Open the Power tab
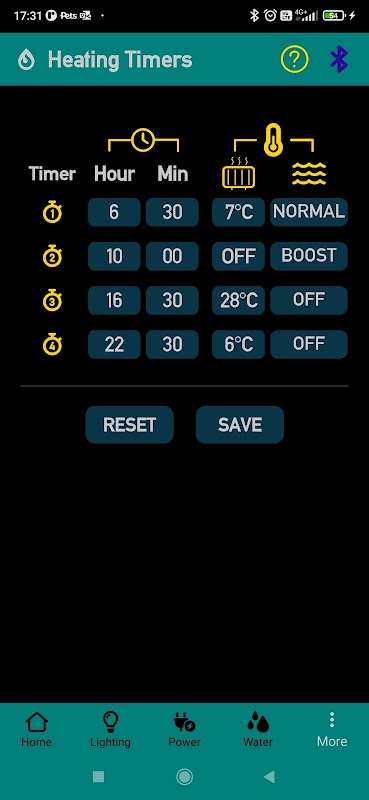Image resolution: width=369 pixels, height=800 pixels. 184,730
